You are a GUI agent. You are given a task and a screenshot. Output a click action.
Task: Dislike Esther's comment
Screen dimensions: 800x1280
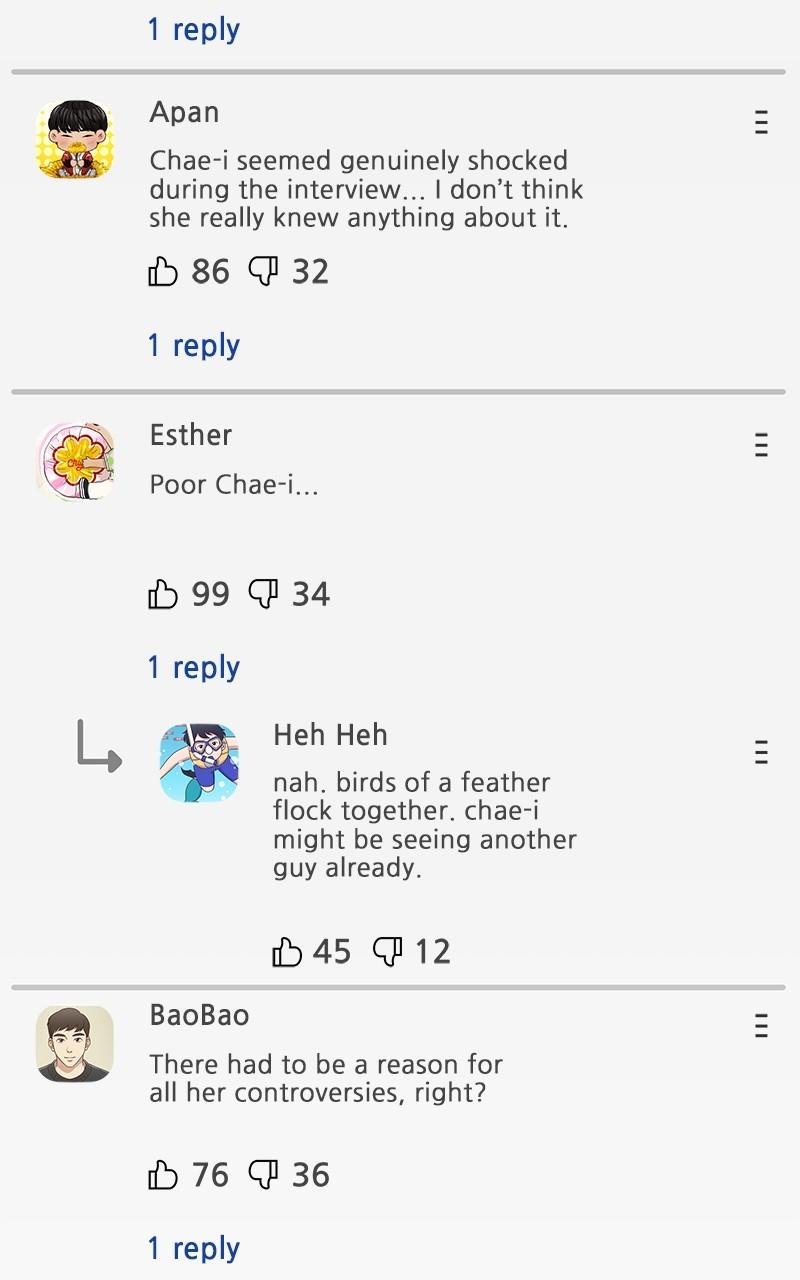(263, 594)
